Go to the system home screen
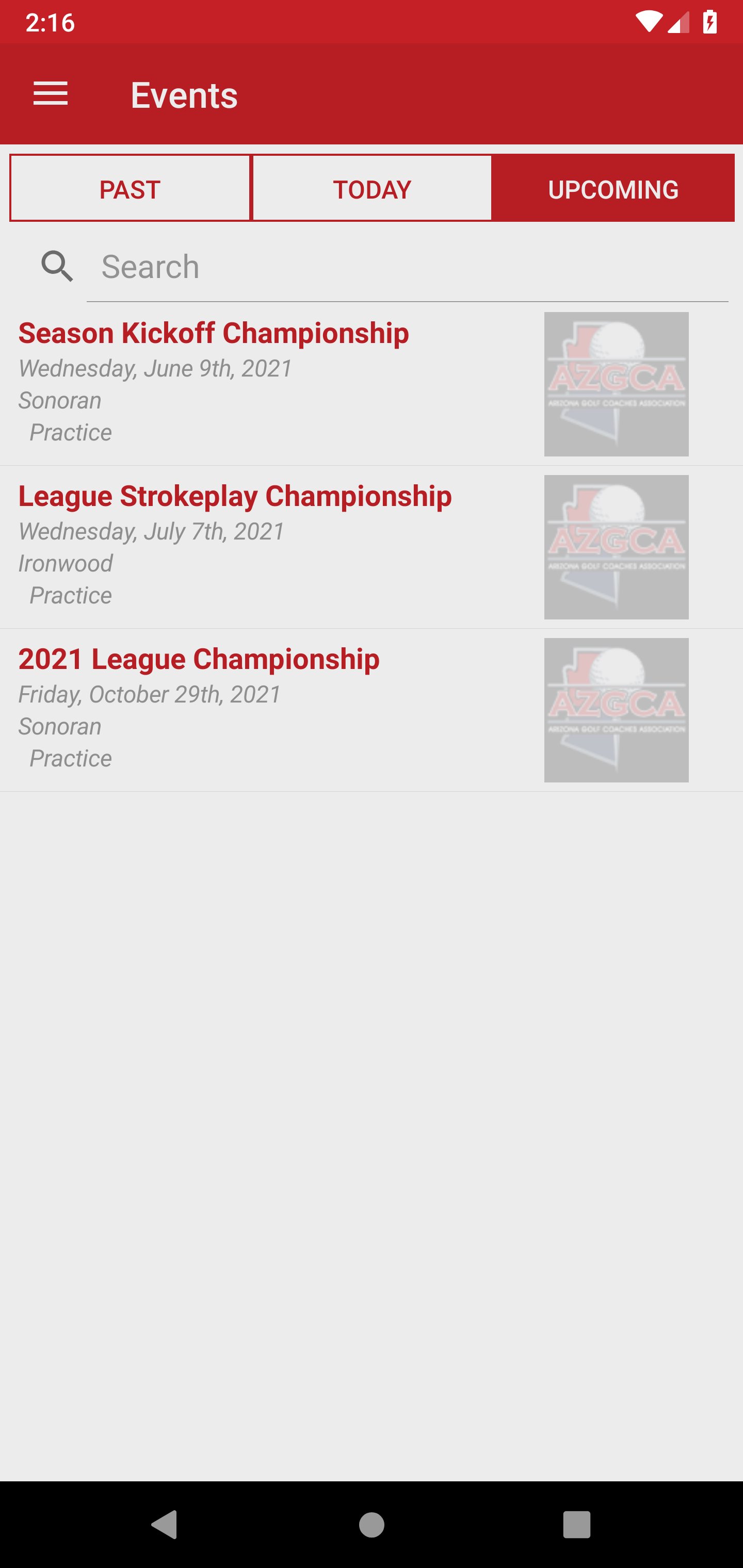This screenshot has width=743, height=1568. click(372, 1524)
